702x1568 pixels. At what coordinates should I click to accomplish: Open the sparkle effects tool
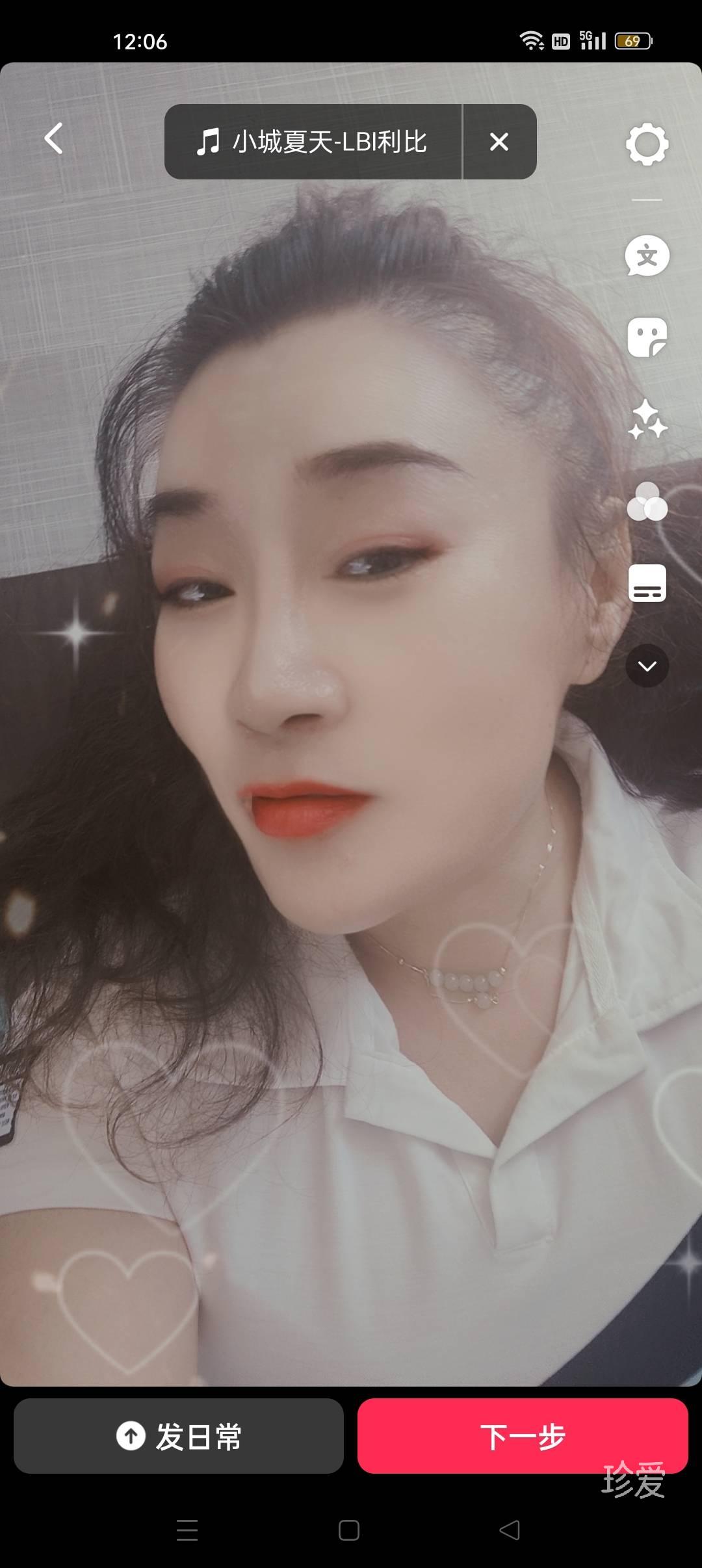click(647, 419)
